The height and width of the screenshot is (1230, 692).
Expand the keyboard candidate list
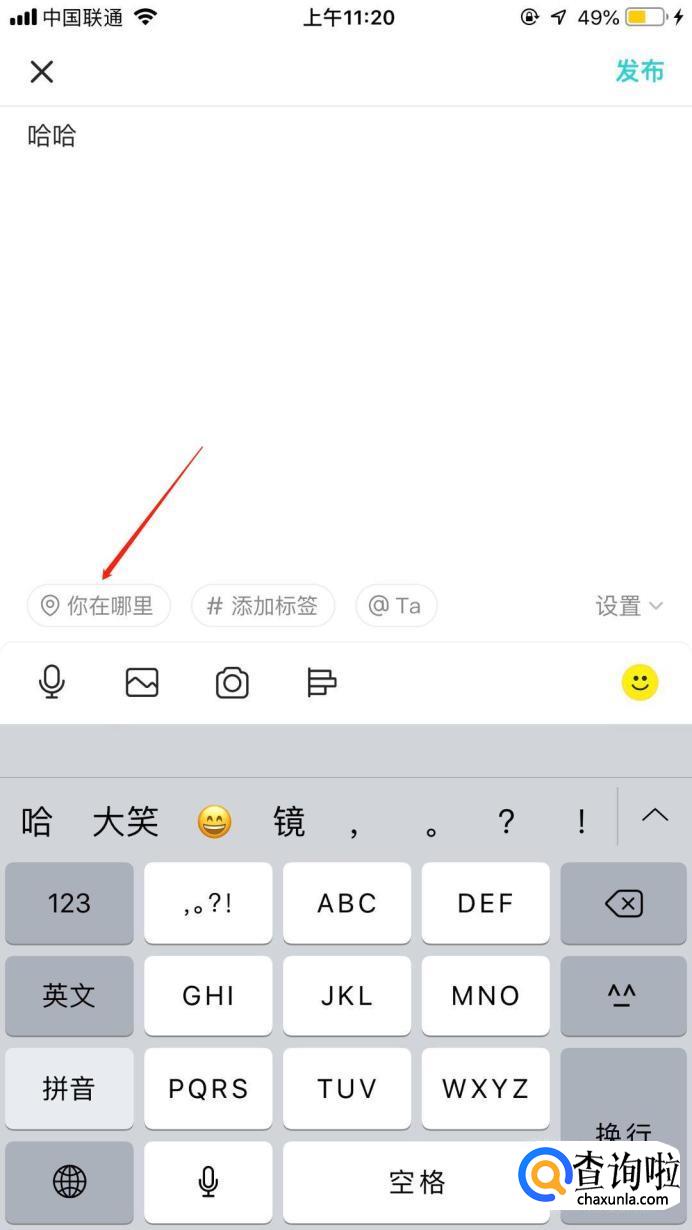click(655, 816)
